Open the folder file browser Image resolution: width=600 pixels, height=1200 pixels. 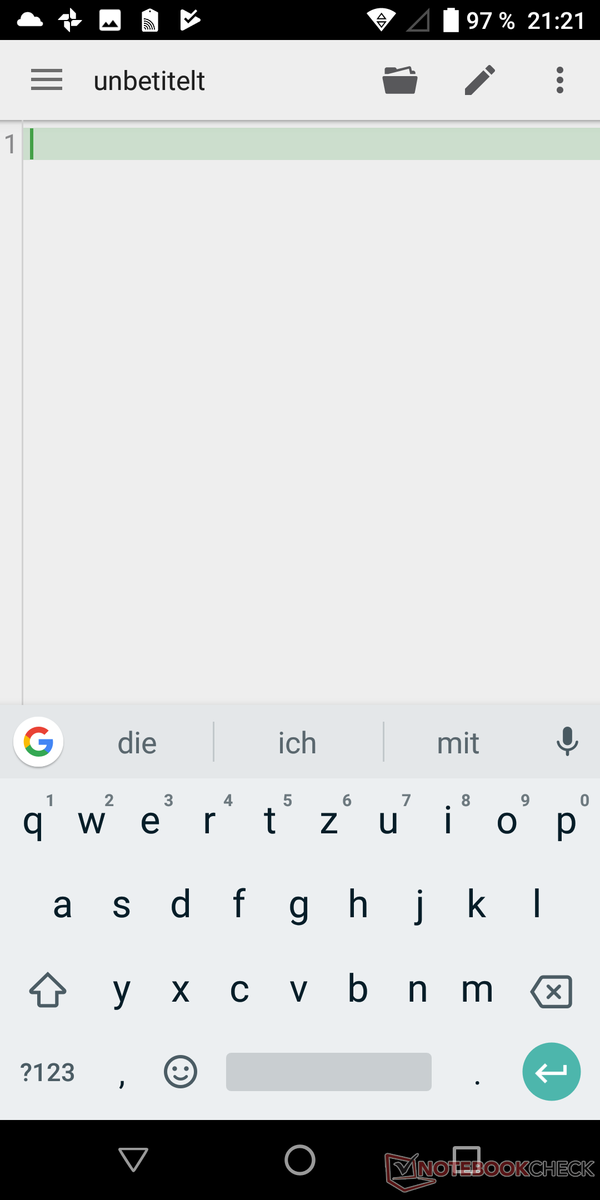click(x=400, y=81)
